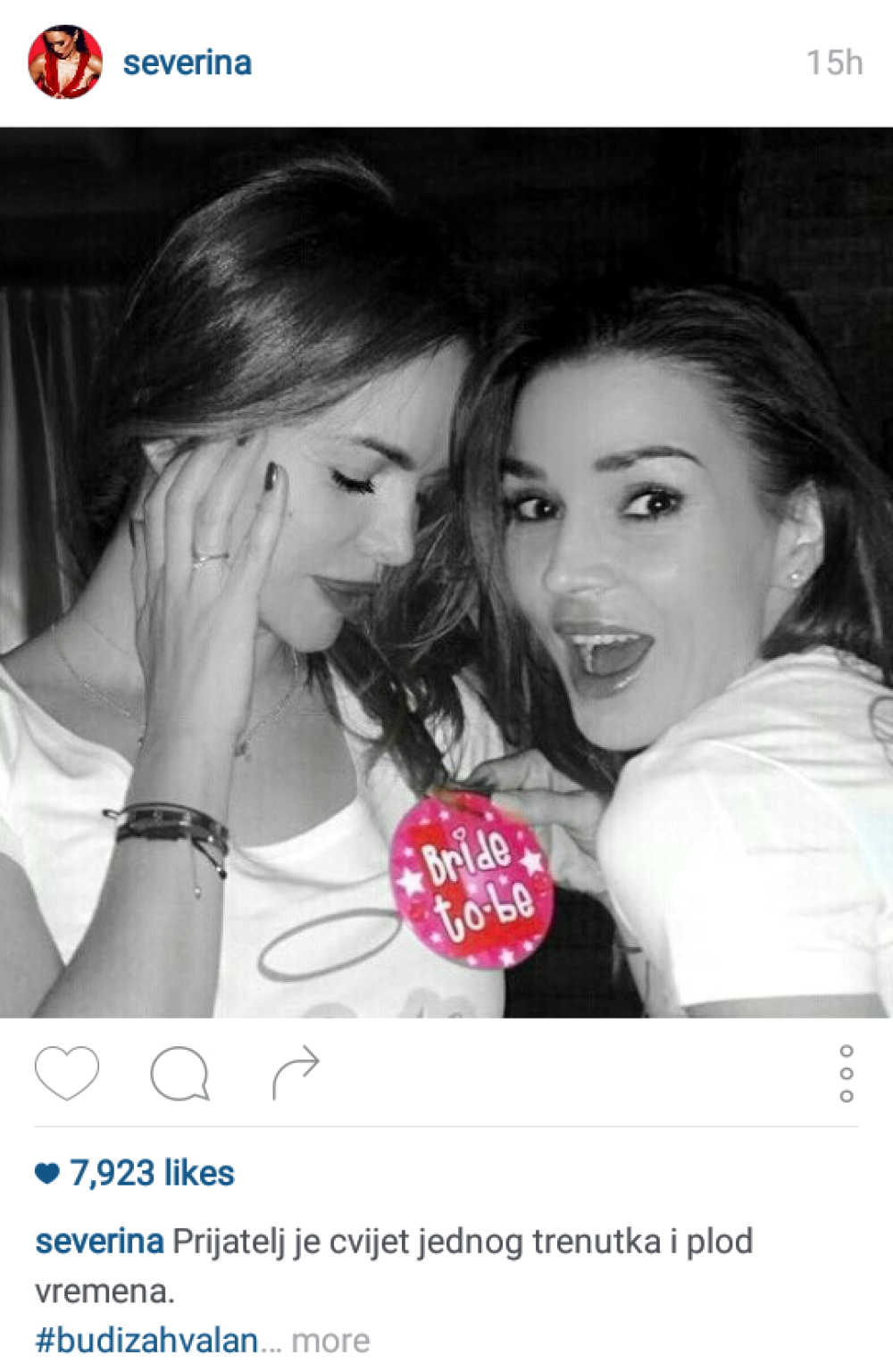893x1372 pixels.
Task: Open the severina username in post header
Action: pyautogui.click(x=187, y=63)
